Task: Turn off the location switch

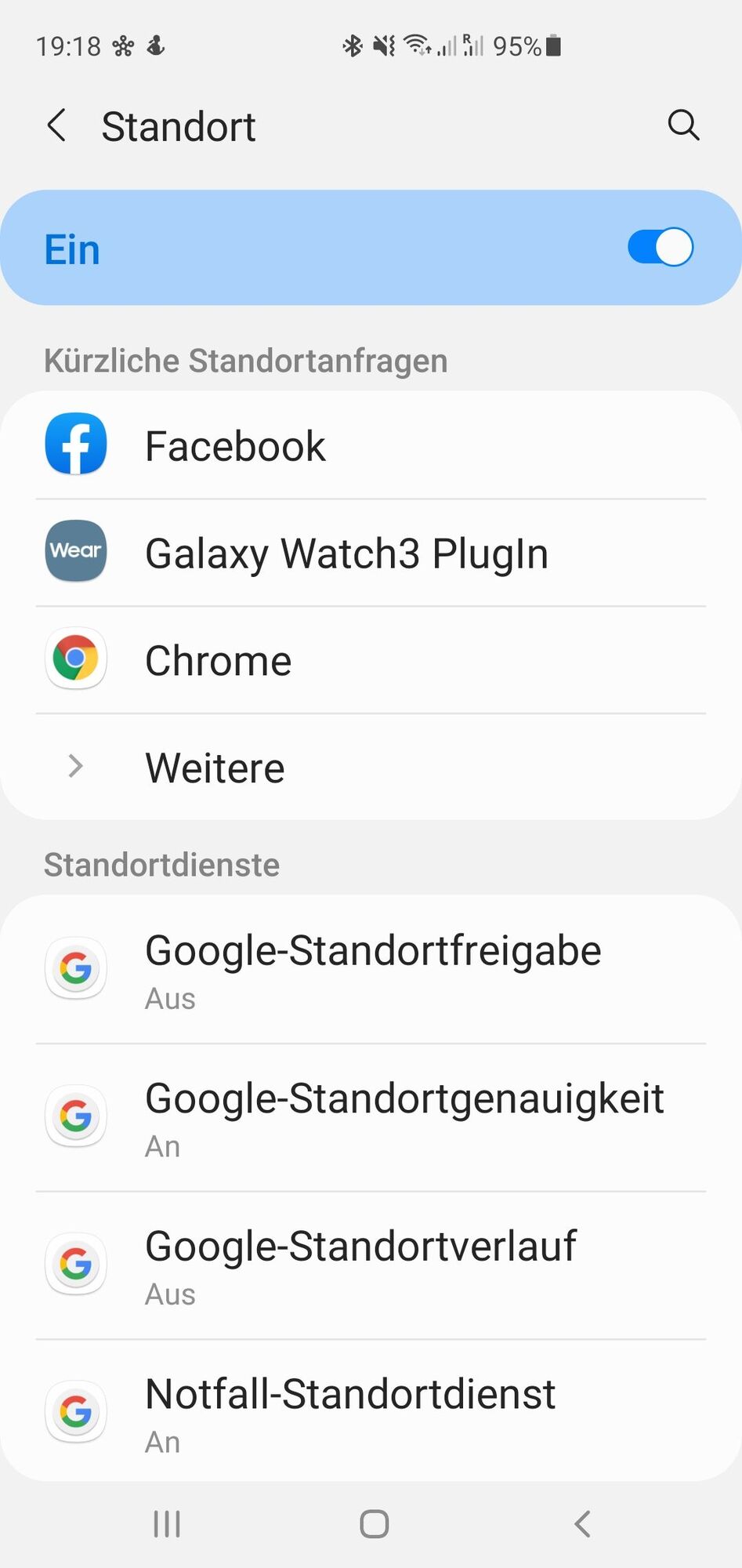Action: click(660, 248)
